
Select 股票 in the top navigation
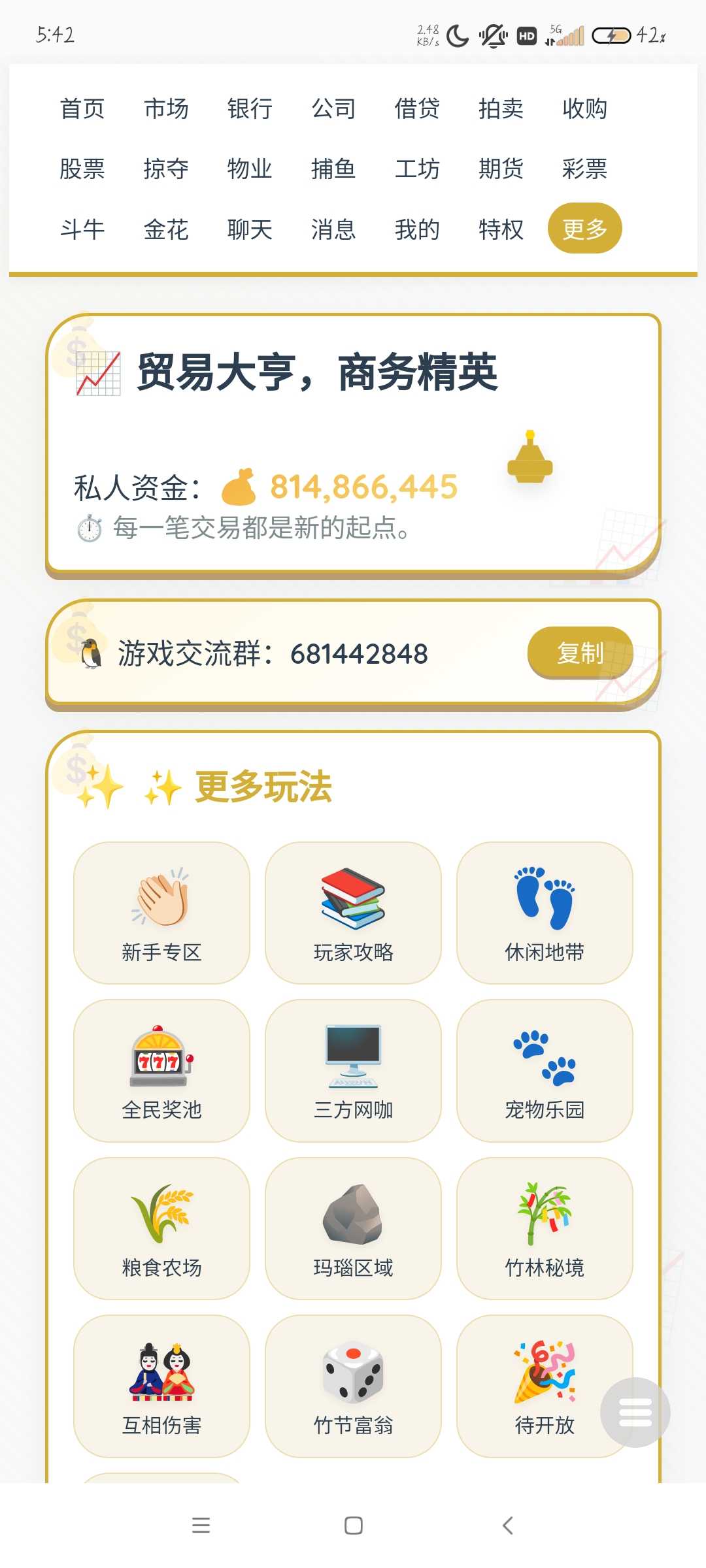coord(82,169)
